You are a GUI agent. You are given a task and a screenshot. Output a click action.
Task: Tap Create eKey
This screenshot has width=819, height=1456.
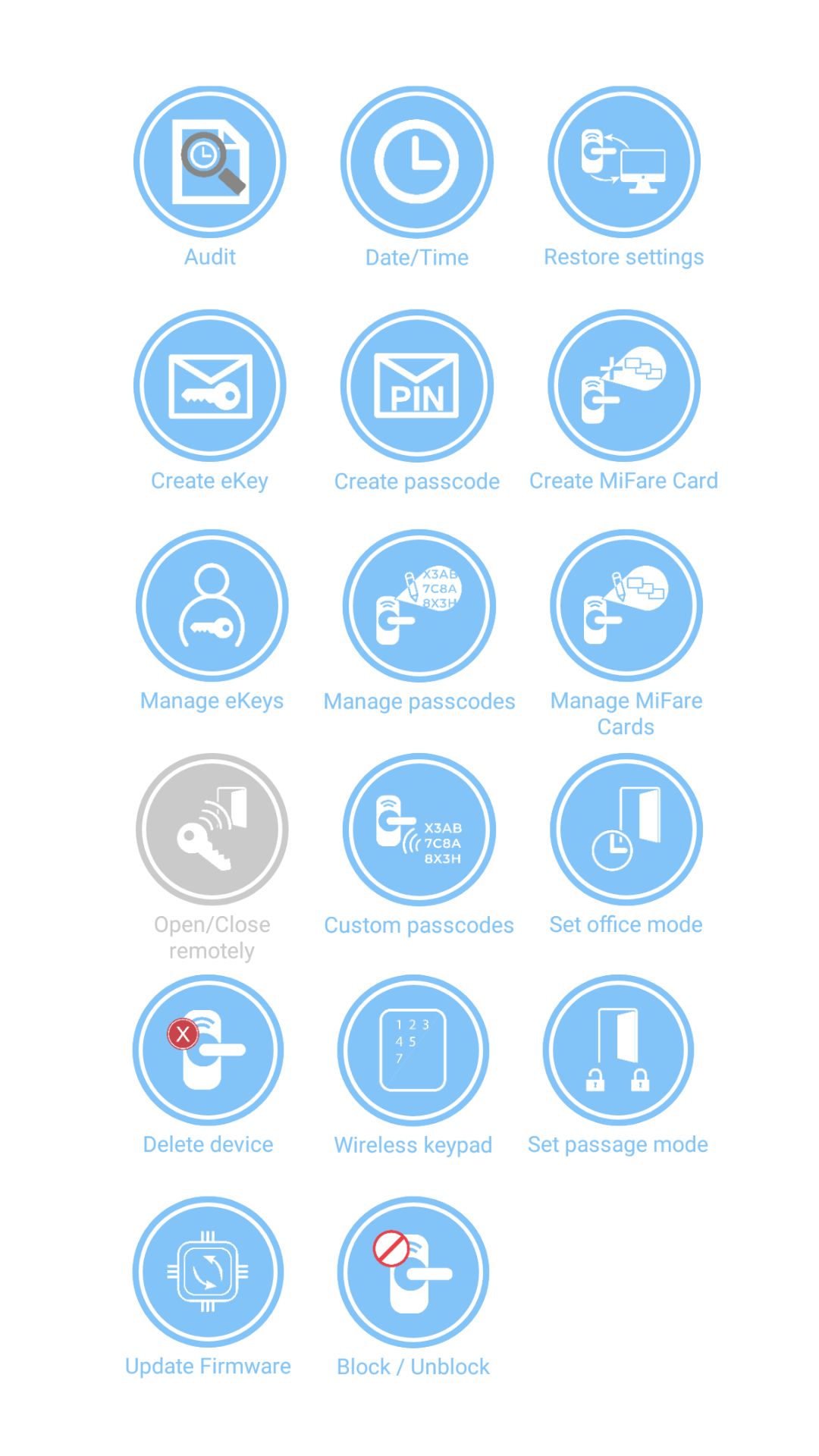[x=210, y=385]
